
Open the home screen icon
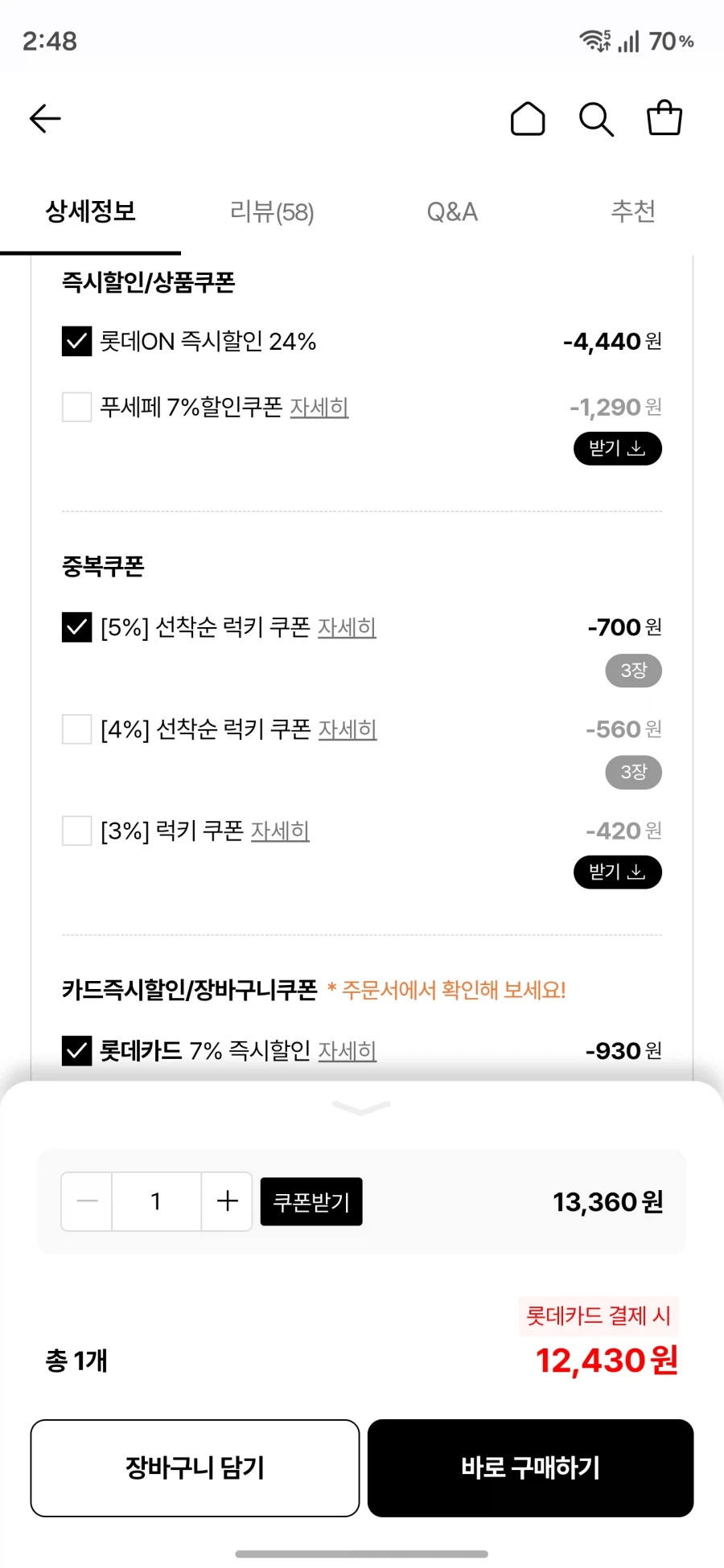coord(529,118)
